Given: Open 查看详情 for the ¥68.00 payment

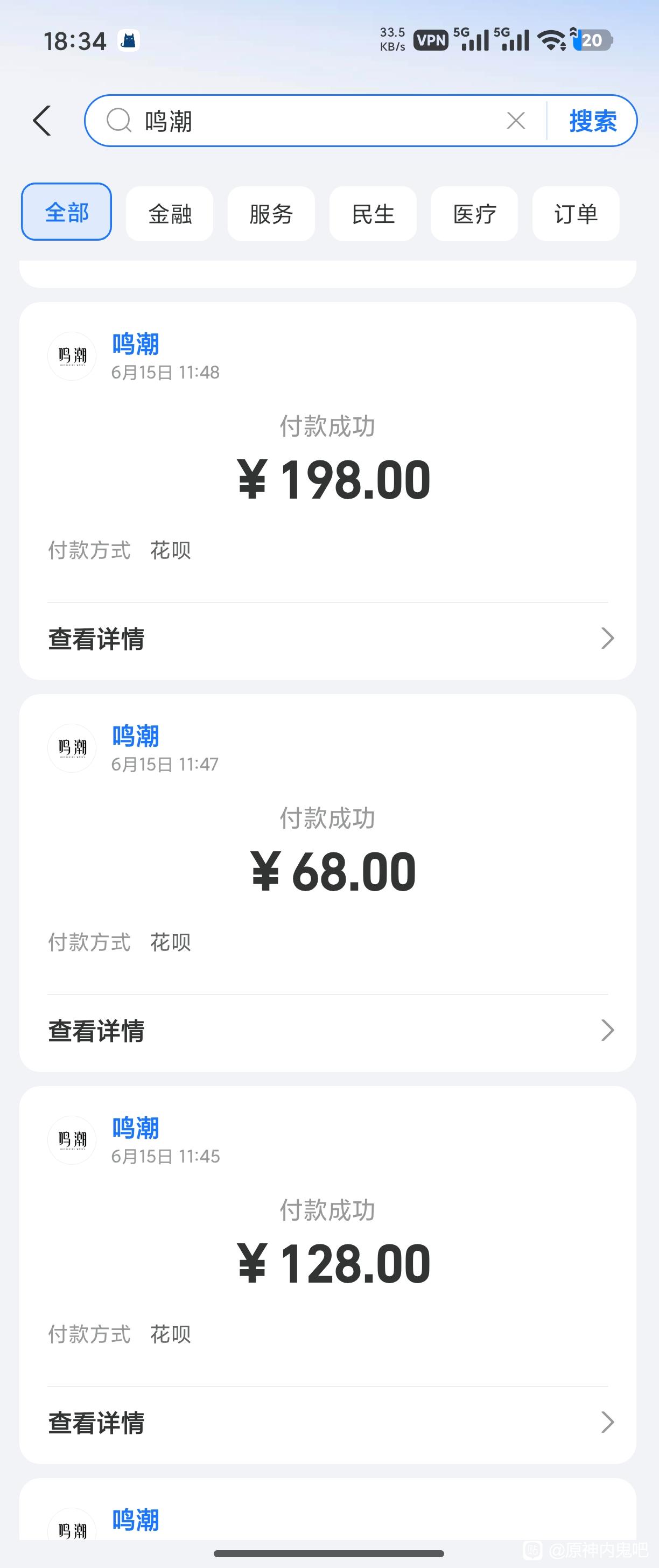Looking at the screenshot, I should tap(328, 1031).
